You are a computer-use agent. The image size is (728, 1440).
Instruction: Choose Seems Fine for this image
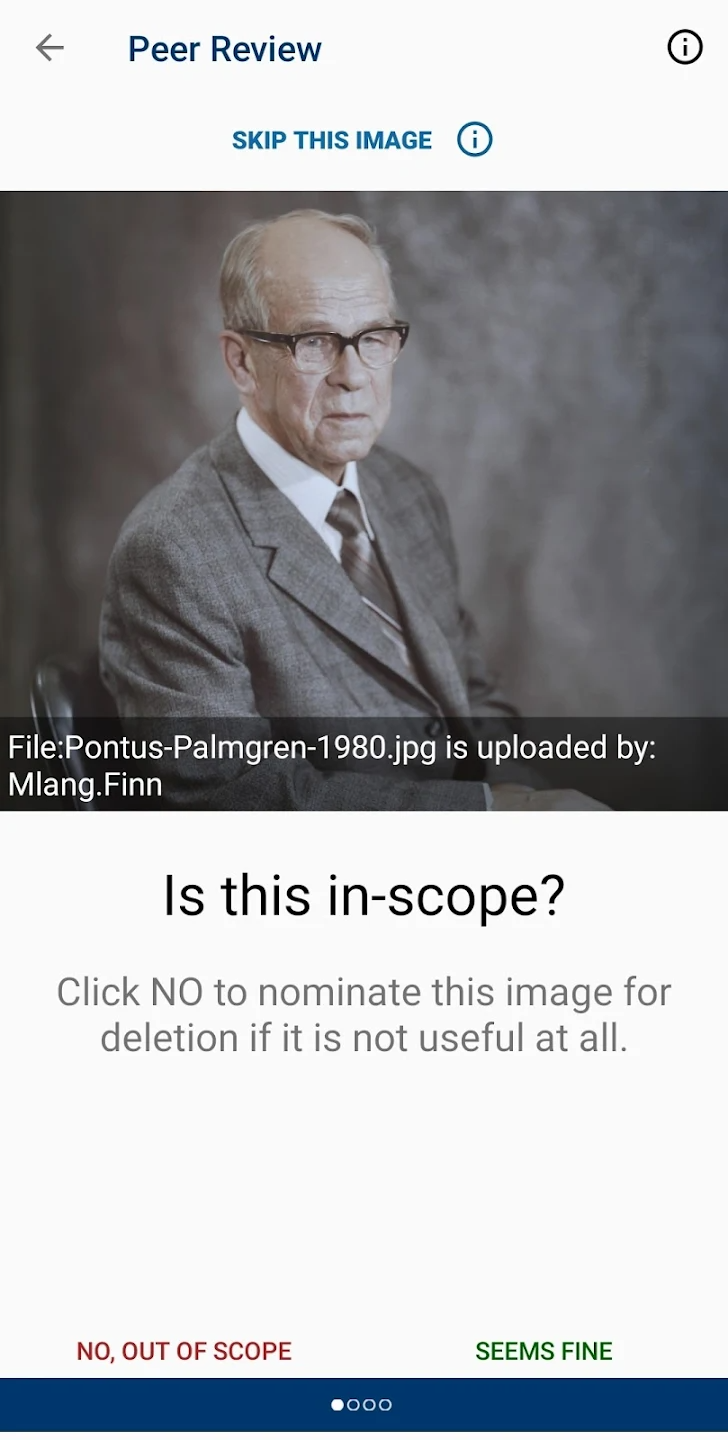(544, 1351)
